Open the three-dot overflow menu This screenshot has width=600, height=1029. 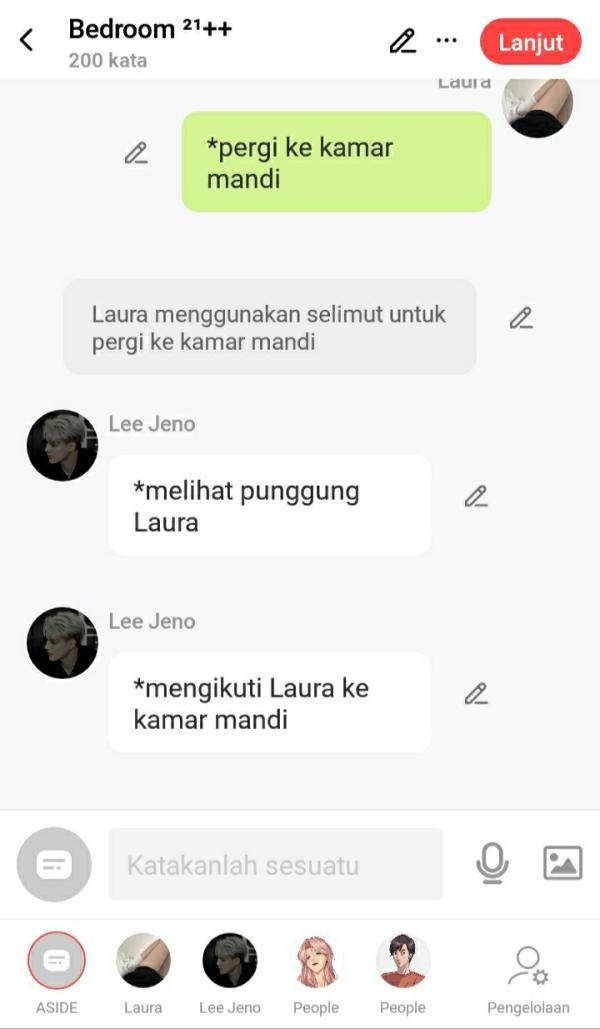447,41
